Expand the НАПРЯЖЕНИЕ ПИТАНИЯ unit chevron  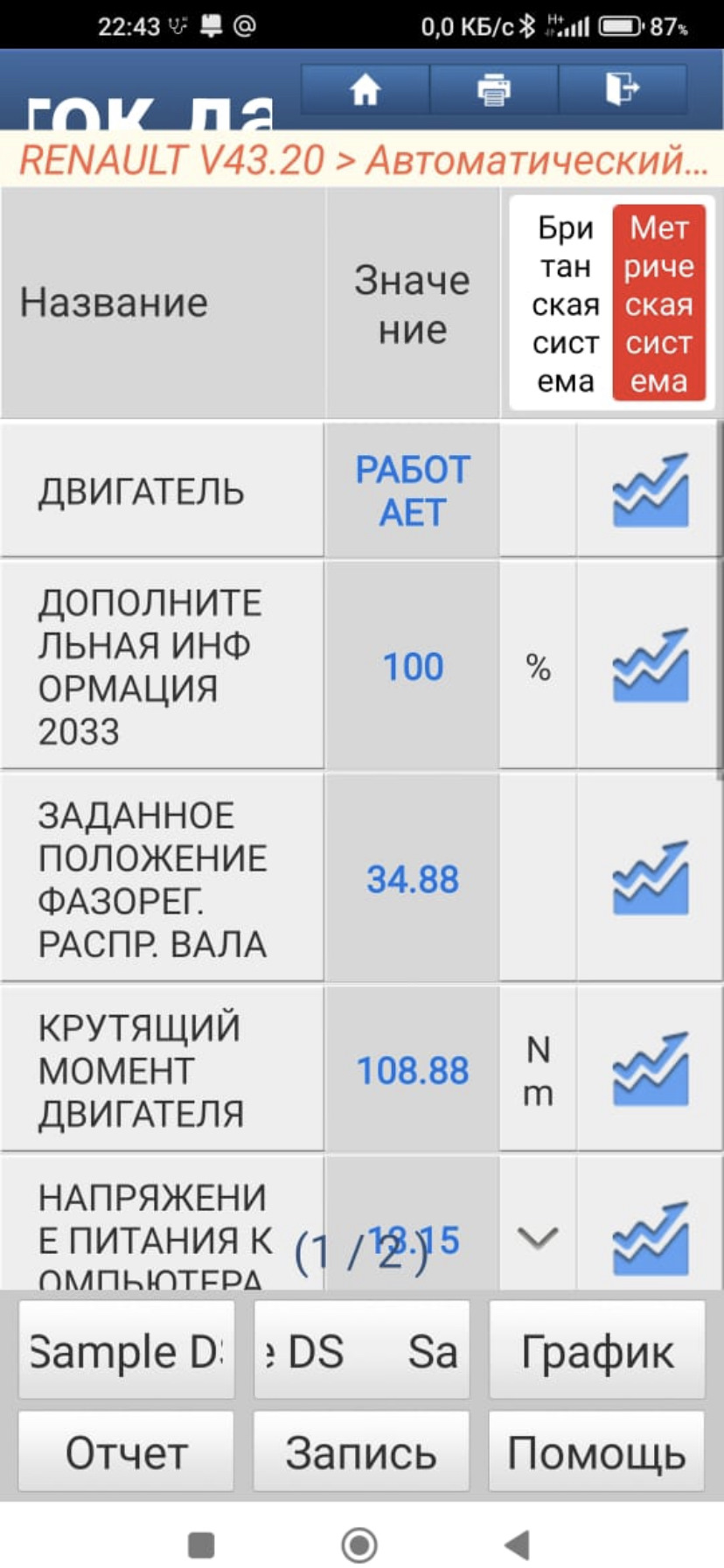(538, 1237)
